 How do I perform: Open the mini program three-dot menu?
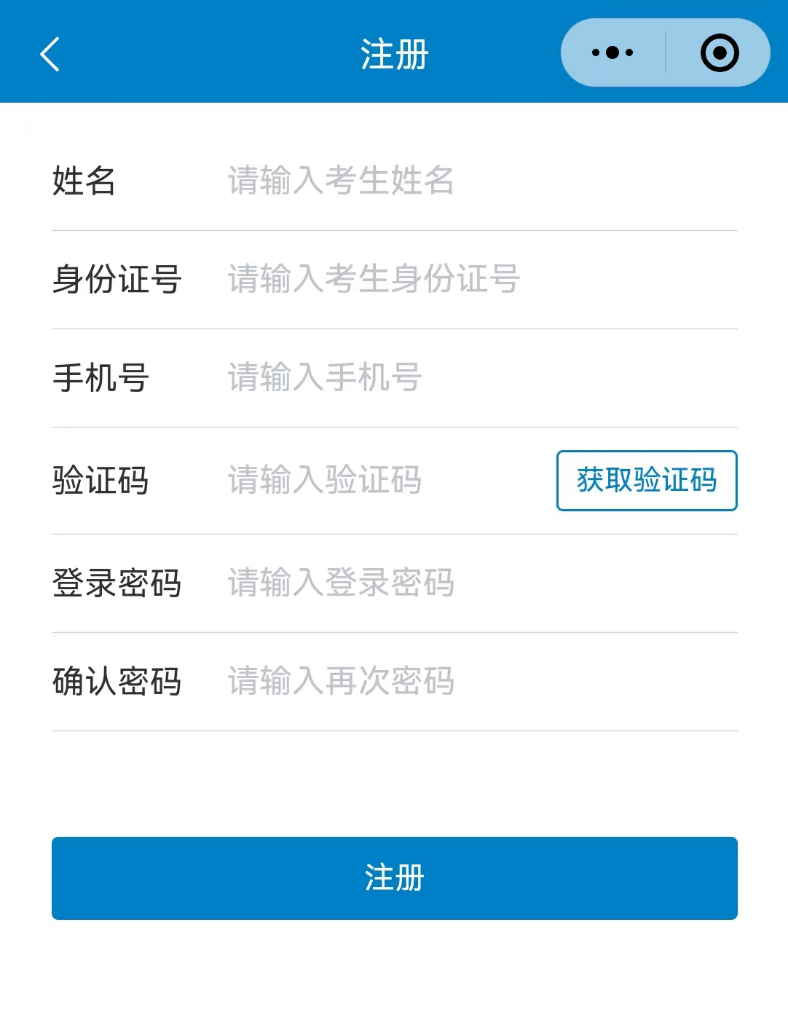[613, 53]
